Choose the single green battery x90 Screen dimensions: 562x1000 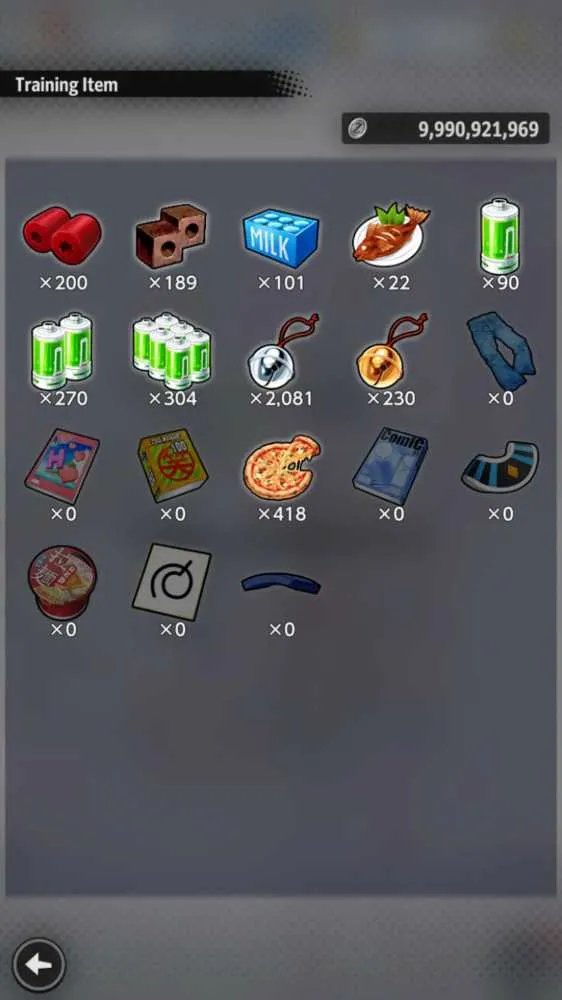point(499,236)
